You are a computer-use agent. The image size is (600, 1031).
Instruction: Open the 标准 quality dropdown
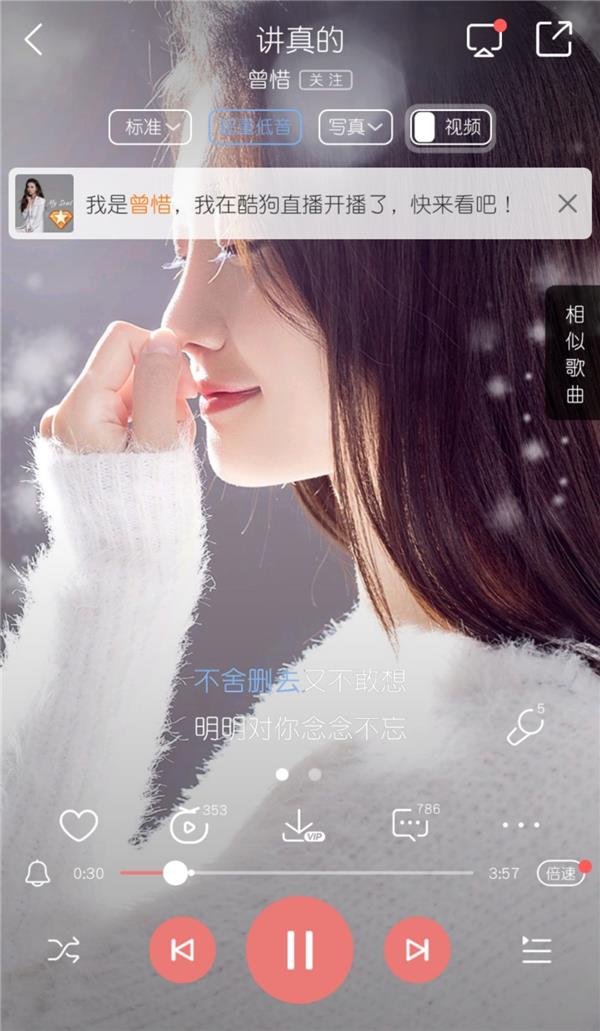coord(149,127)
